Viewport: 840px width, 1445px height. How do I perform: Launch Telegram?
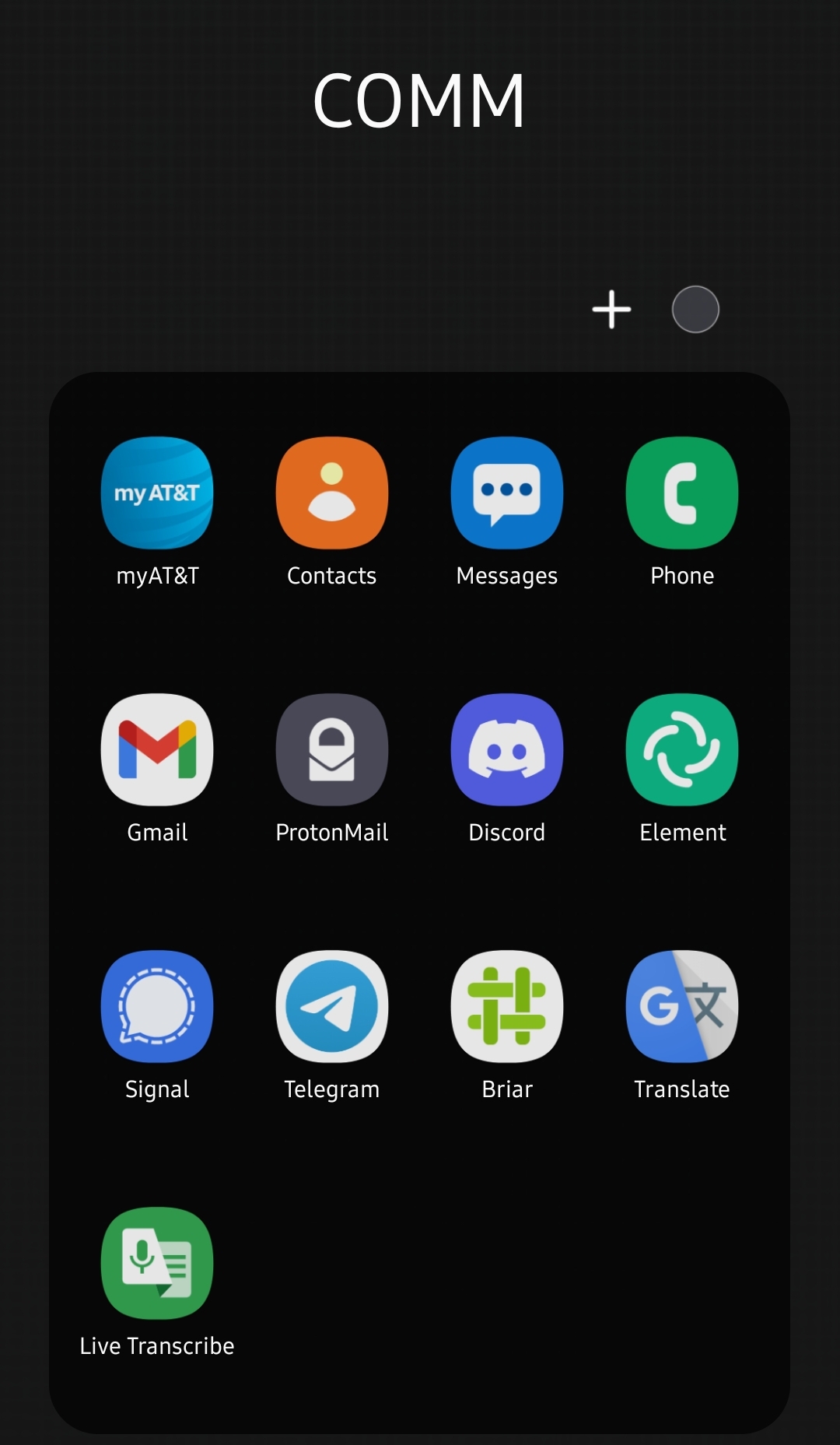(332, 1006)
